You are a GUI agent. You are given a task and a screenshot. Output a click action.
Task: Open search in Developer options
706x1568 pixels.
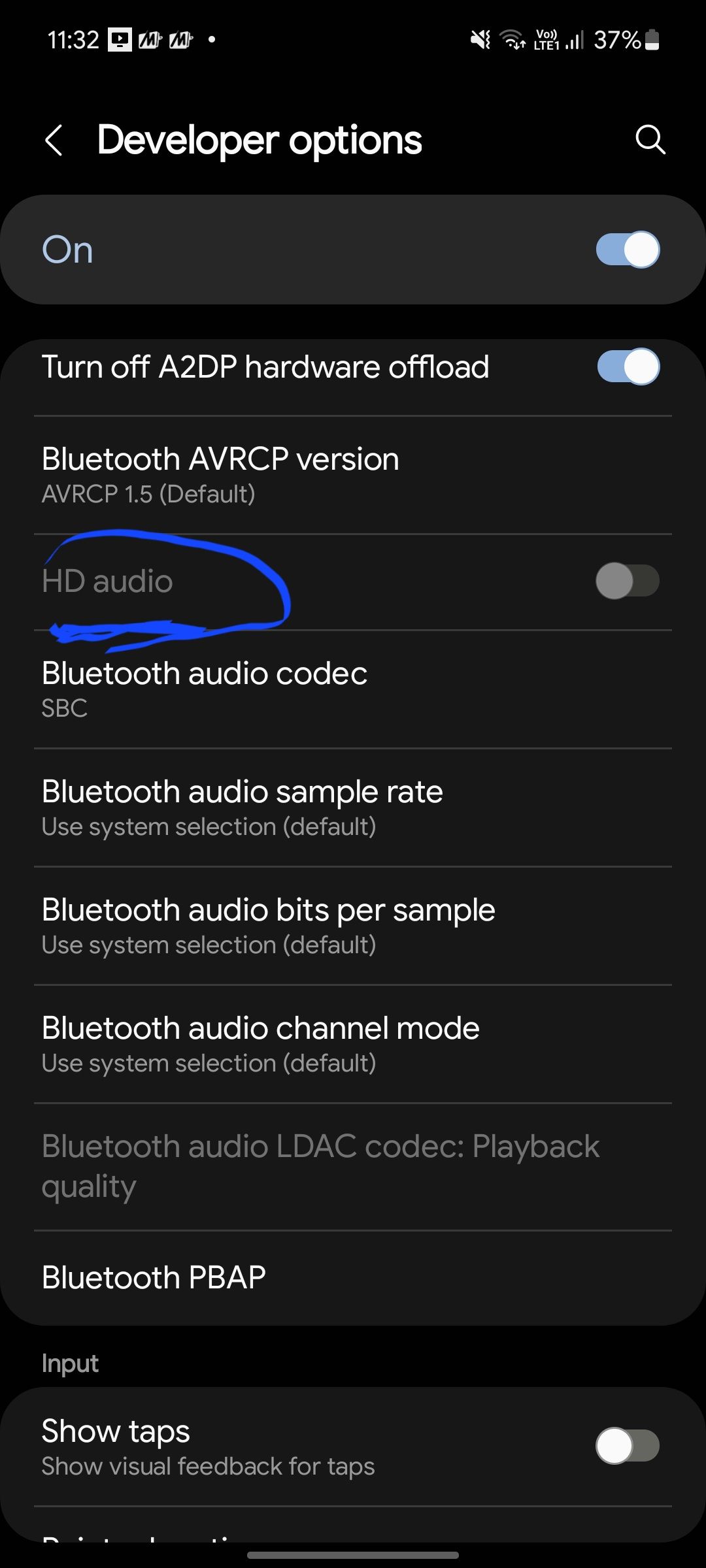tap(649, 139)
